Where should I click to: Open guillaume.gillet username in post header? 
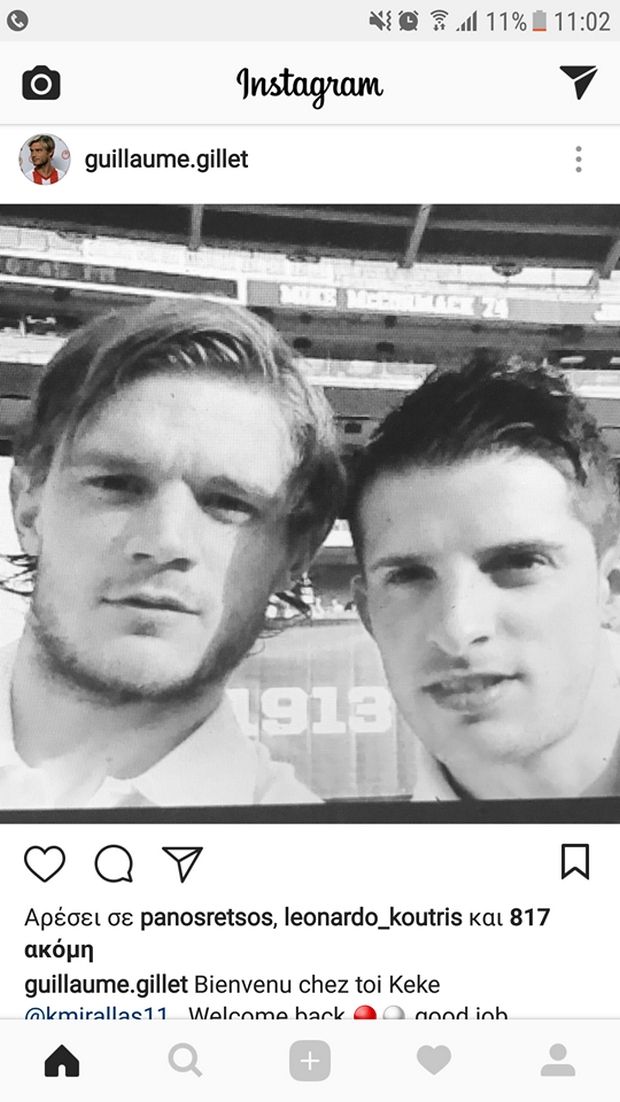click(x=166, y=159)
